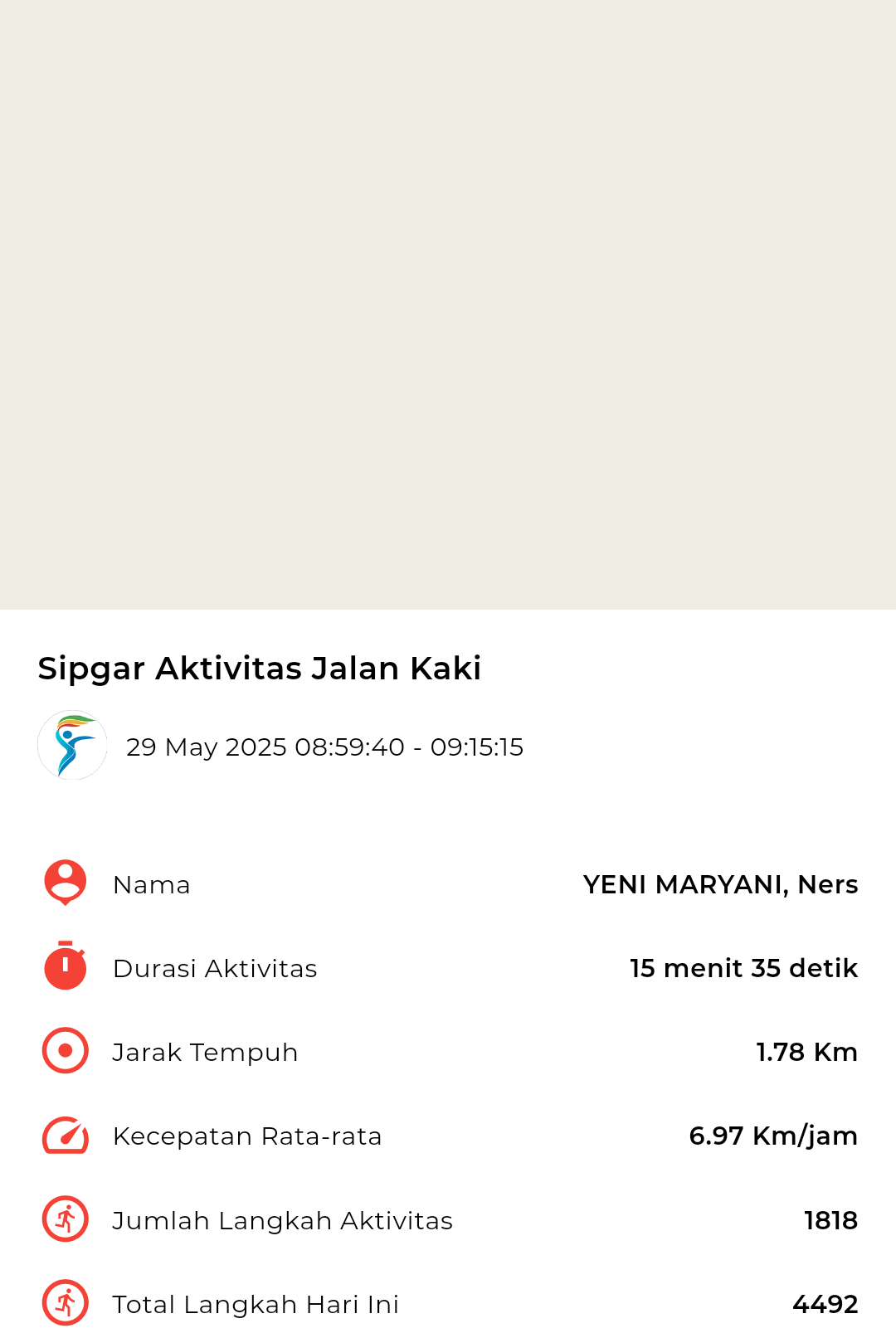Screen dimensions: 896x1333
Task: Click the walking icon beside Jumlah Langkah Aktivitas
Action: click(x=64, y=1219)
